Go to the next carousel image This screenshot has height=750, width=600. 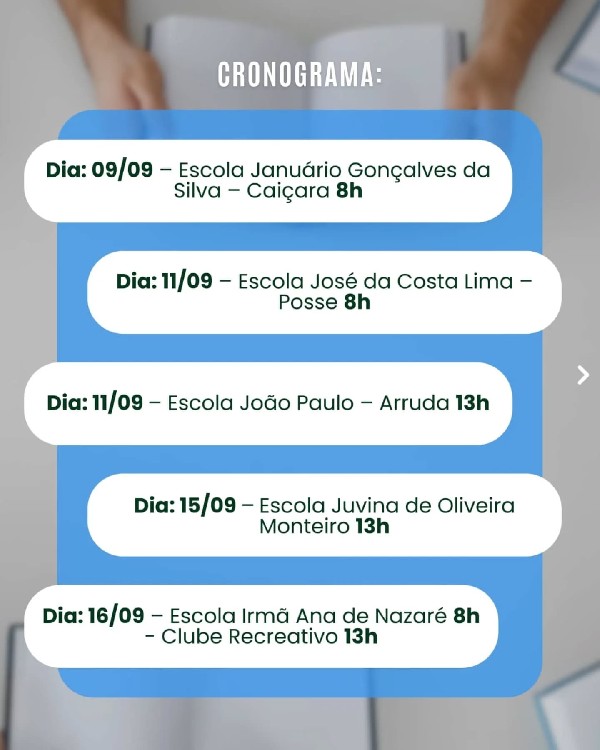584,375
